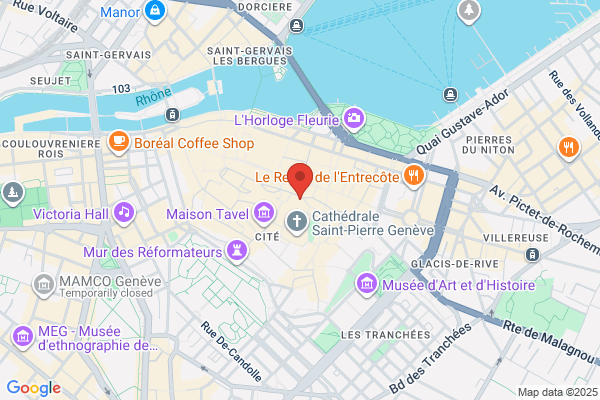Select the red location pin at map center

tap(300, 180)
